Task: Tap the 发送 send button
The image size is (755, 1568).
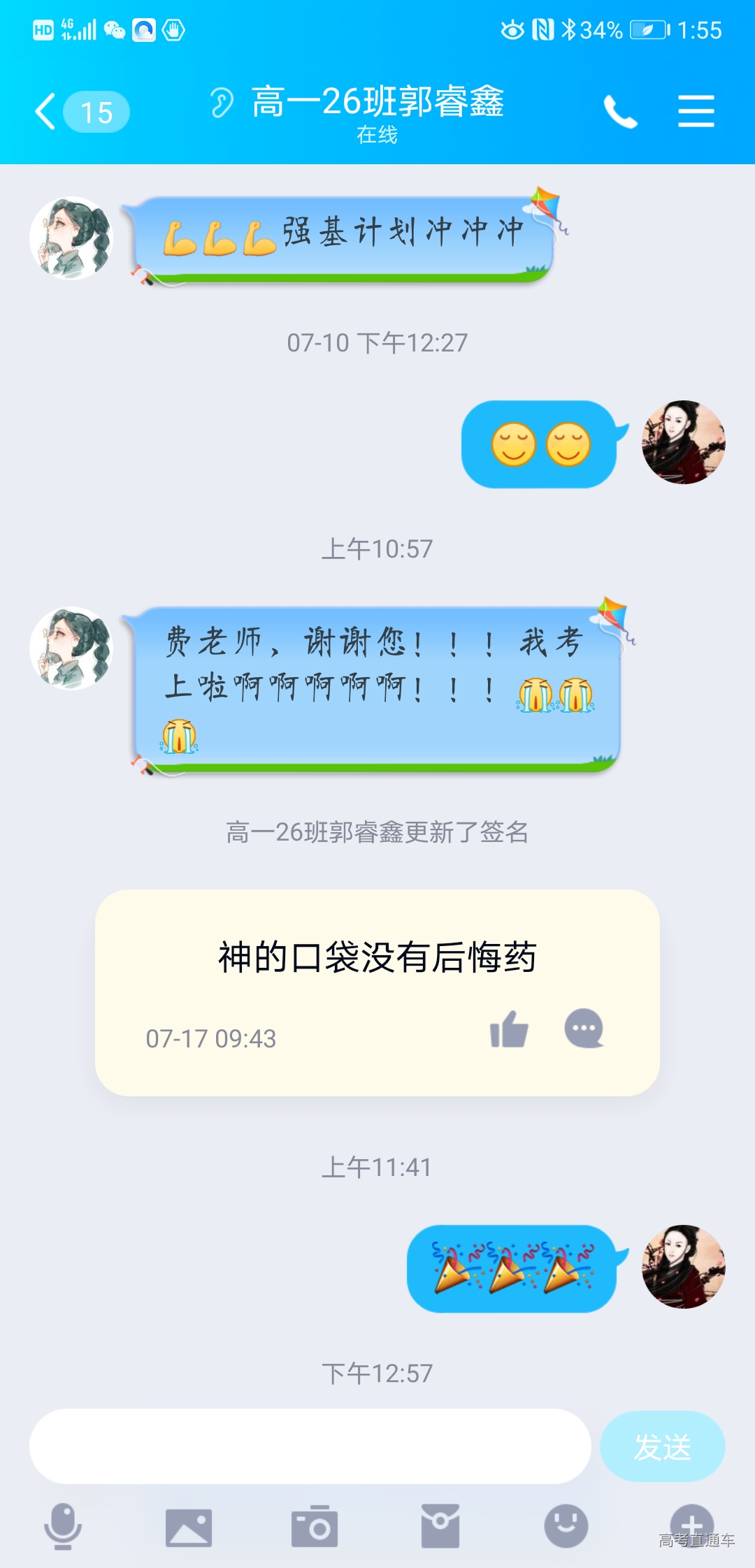Action: pos(662,1446)
